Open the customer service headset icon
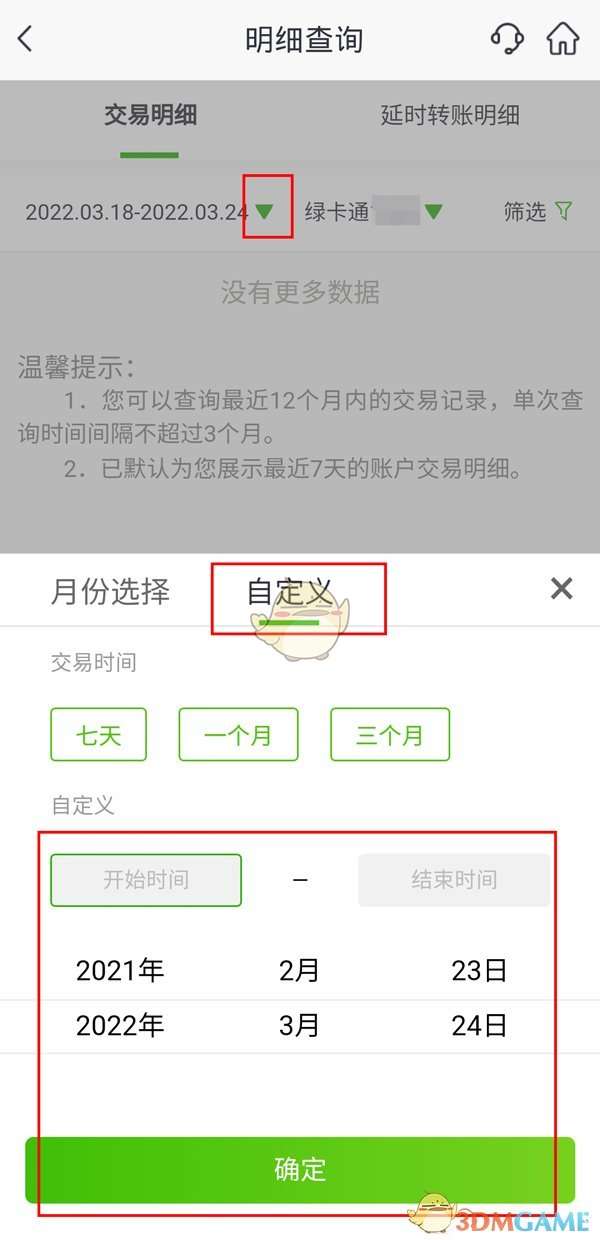The image size is (600, 1240). (x=507, y=39)
